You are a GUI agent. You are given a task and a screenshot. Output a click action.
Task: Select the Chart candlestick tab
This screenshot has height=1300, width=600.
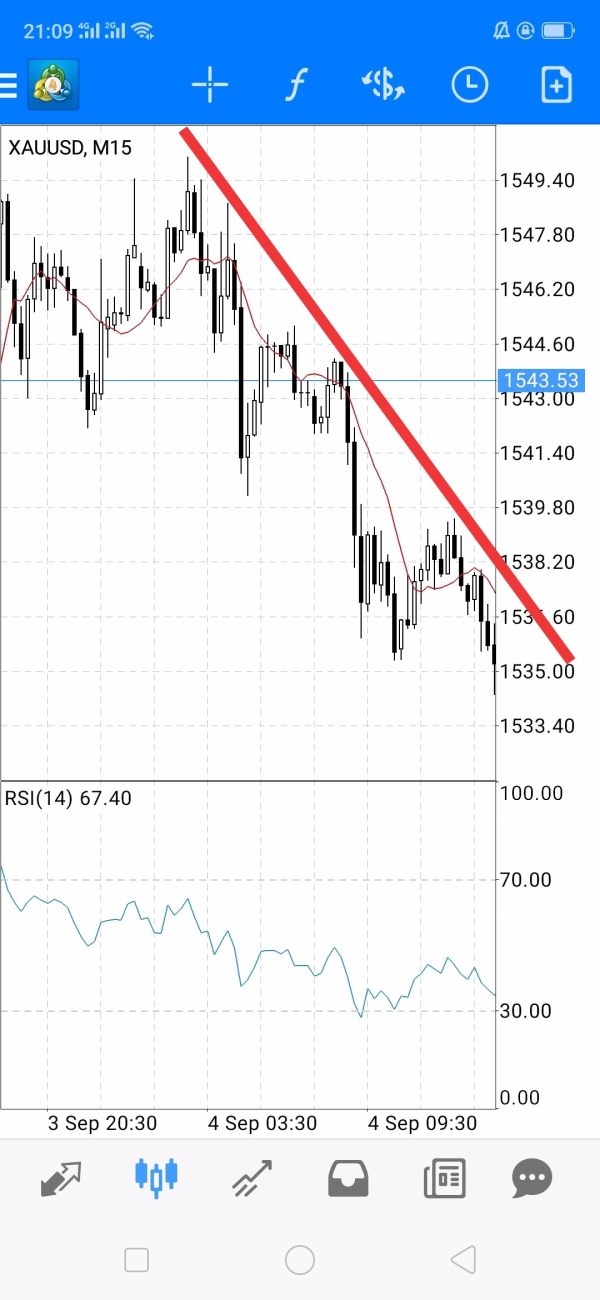[156, 1177]
